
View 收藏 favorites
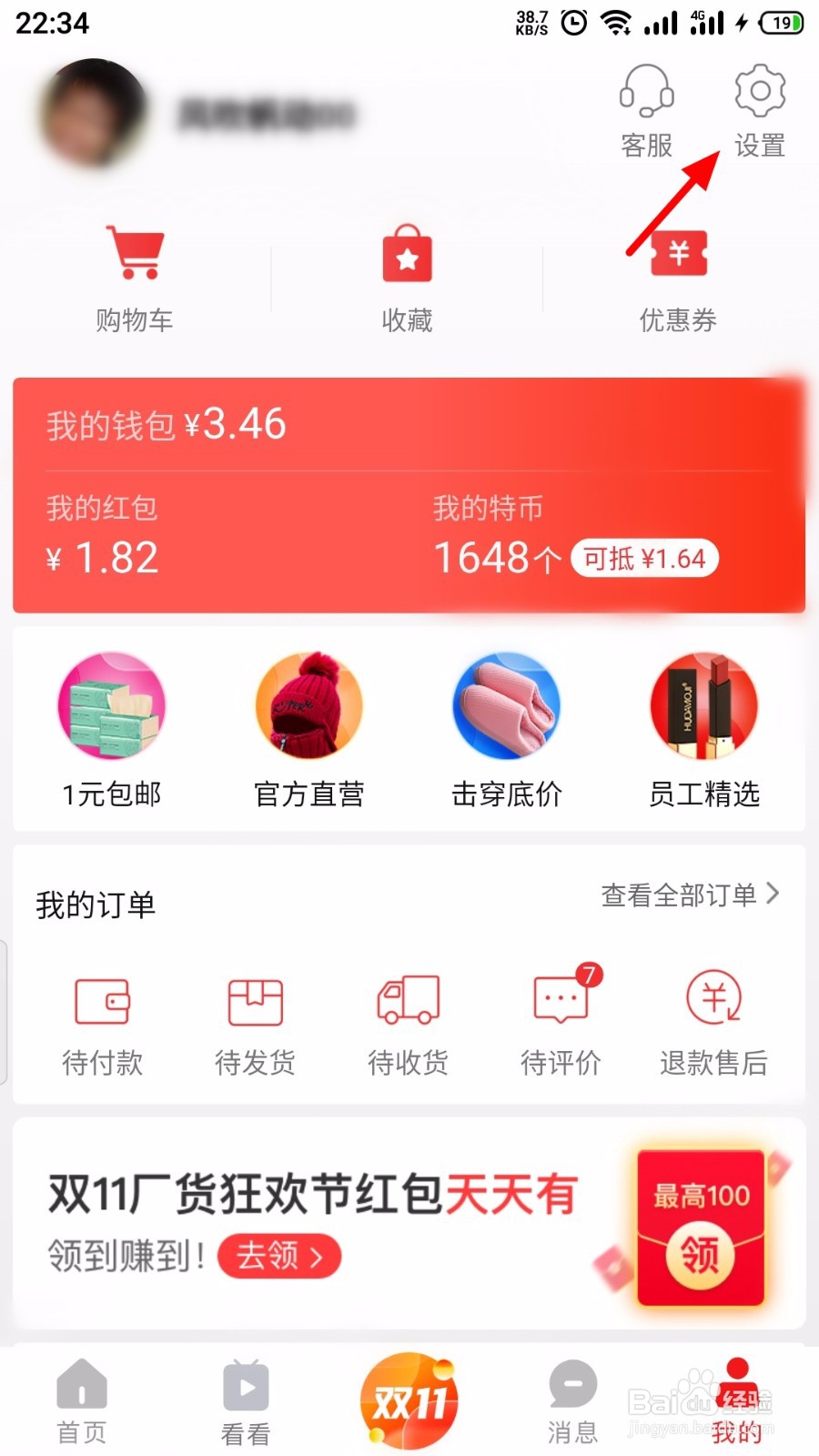[x=407, y=278]
